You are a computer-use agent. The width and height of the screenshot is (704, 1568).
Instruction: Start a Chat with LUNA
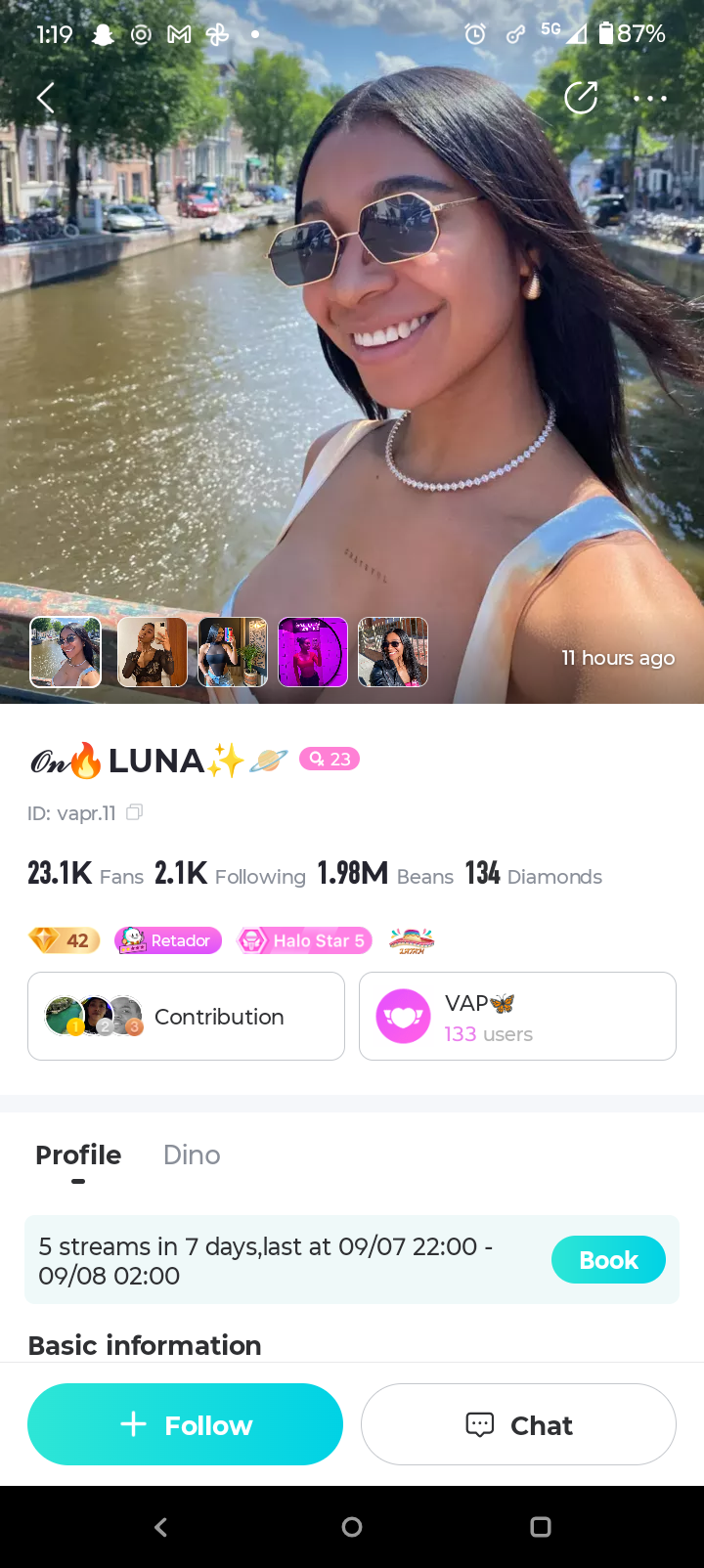point(518,1424)
